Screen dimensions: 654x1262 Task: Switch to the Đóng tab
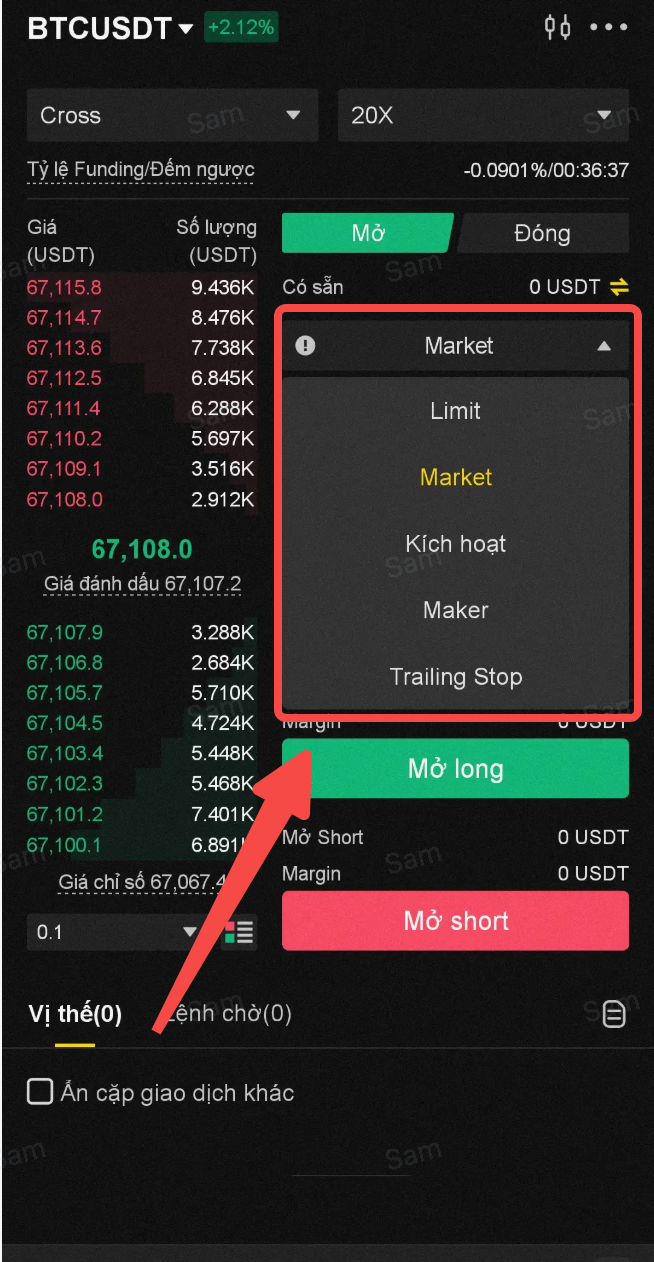click(542, 233)
